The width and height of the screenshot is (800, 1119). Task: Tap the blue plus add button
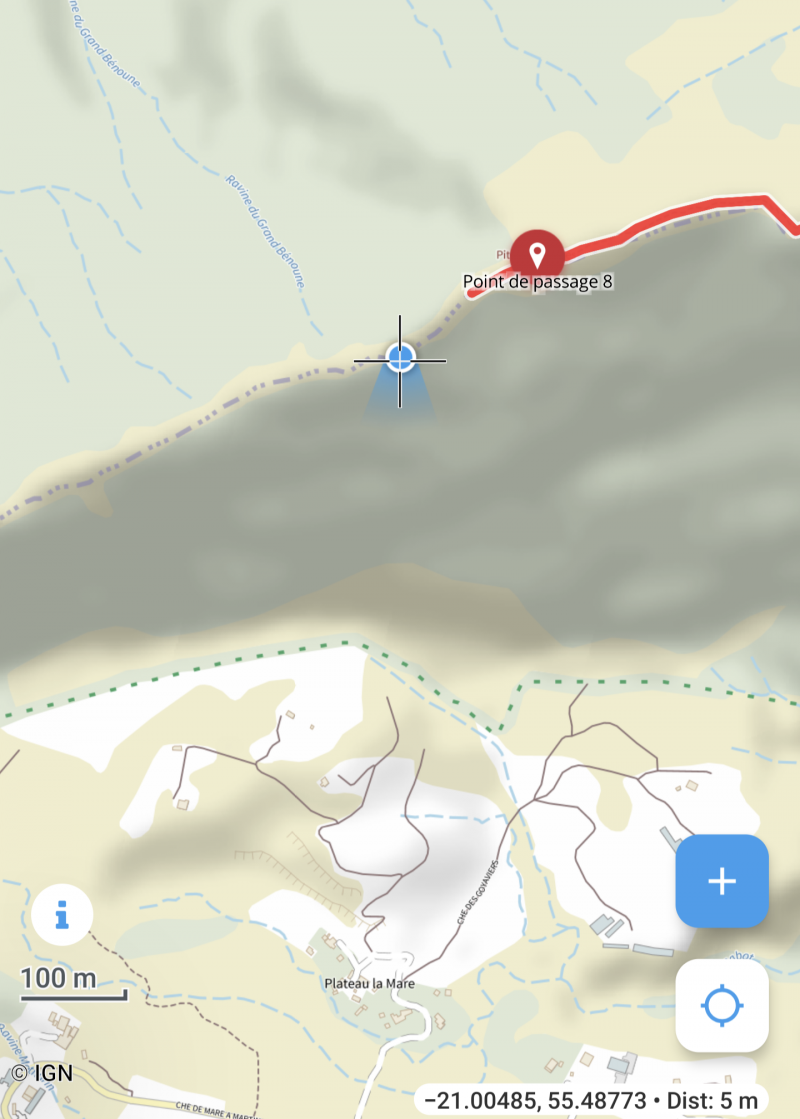click(722, 881)
